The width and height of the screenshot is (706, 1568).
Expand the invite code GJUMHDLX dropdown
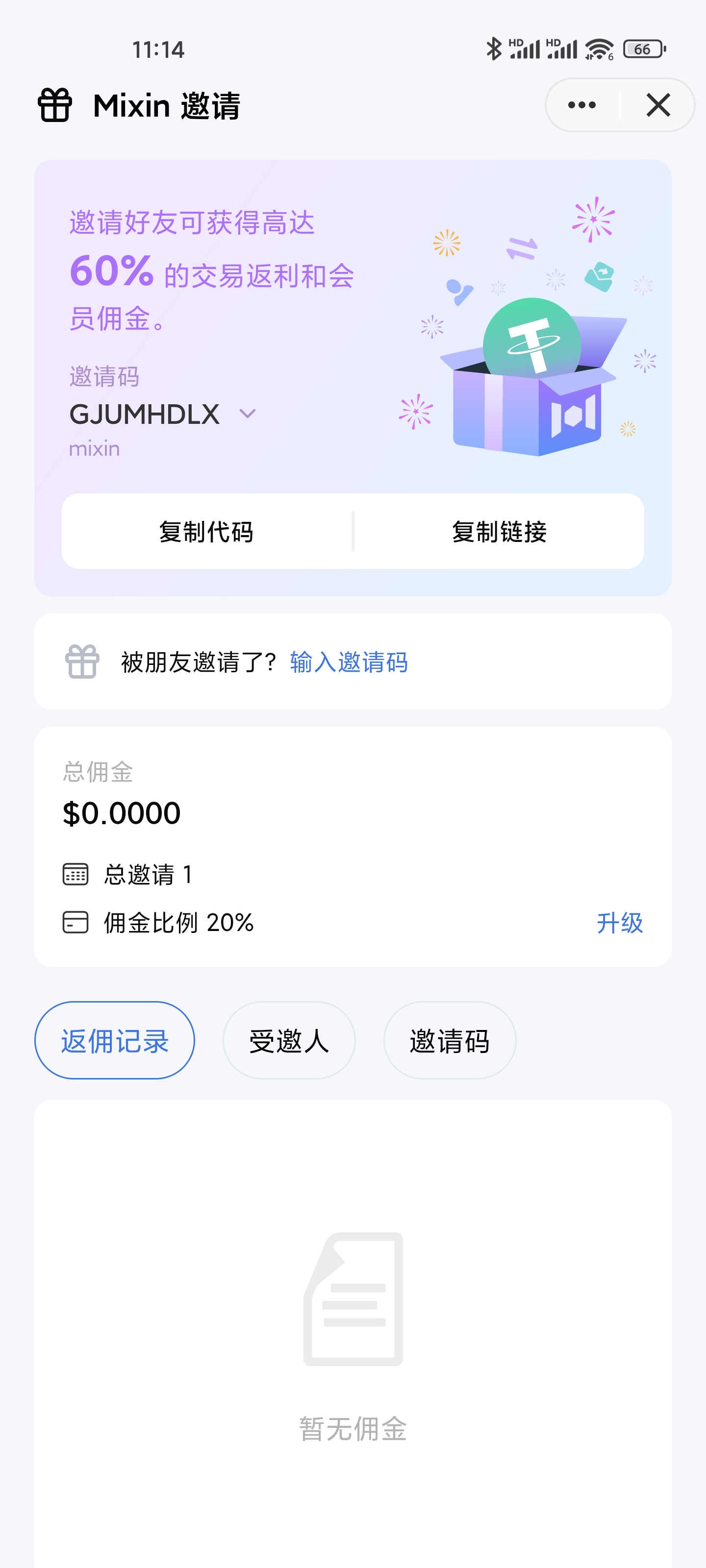pos(247,414)
